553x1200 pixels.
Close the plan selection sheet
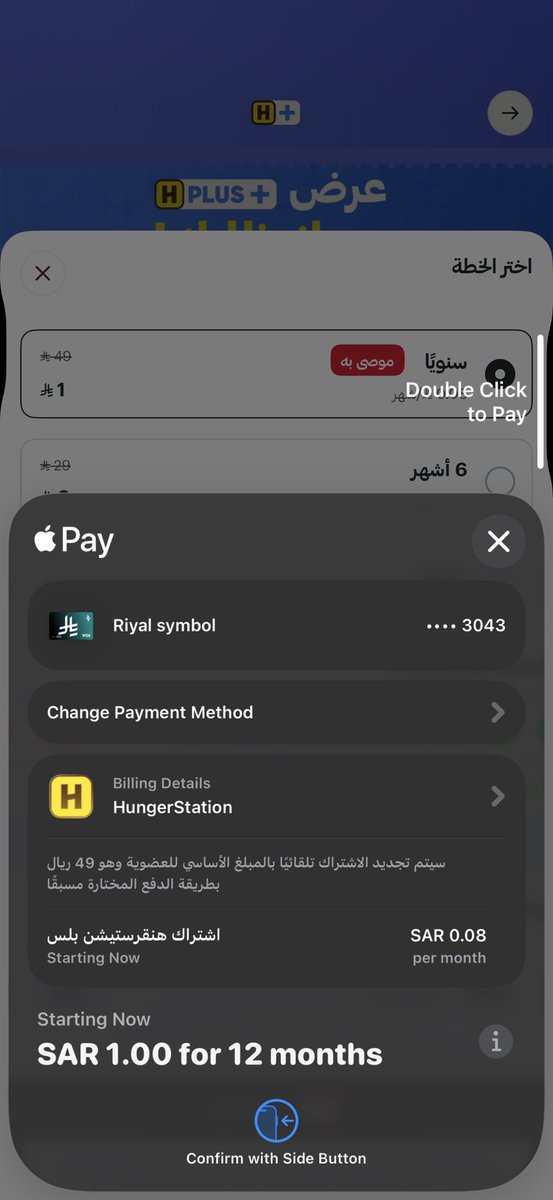42,273
